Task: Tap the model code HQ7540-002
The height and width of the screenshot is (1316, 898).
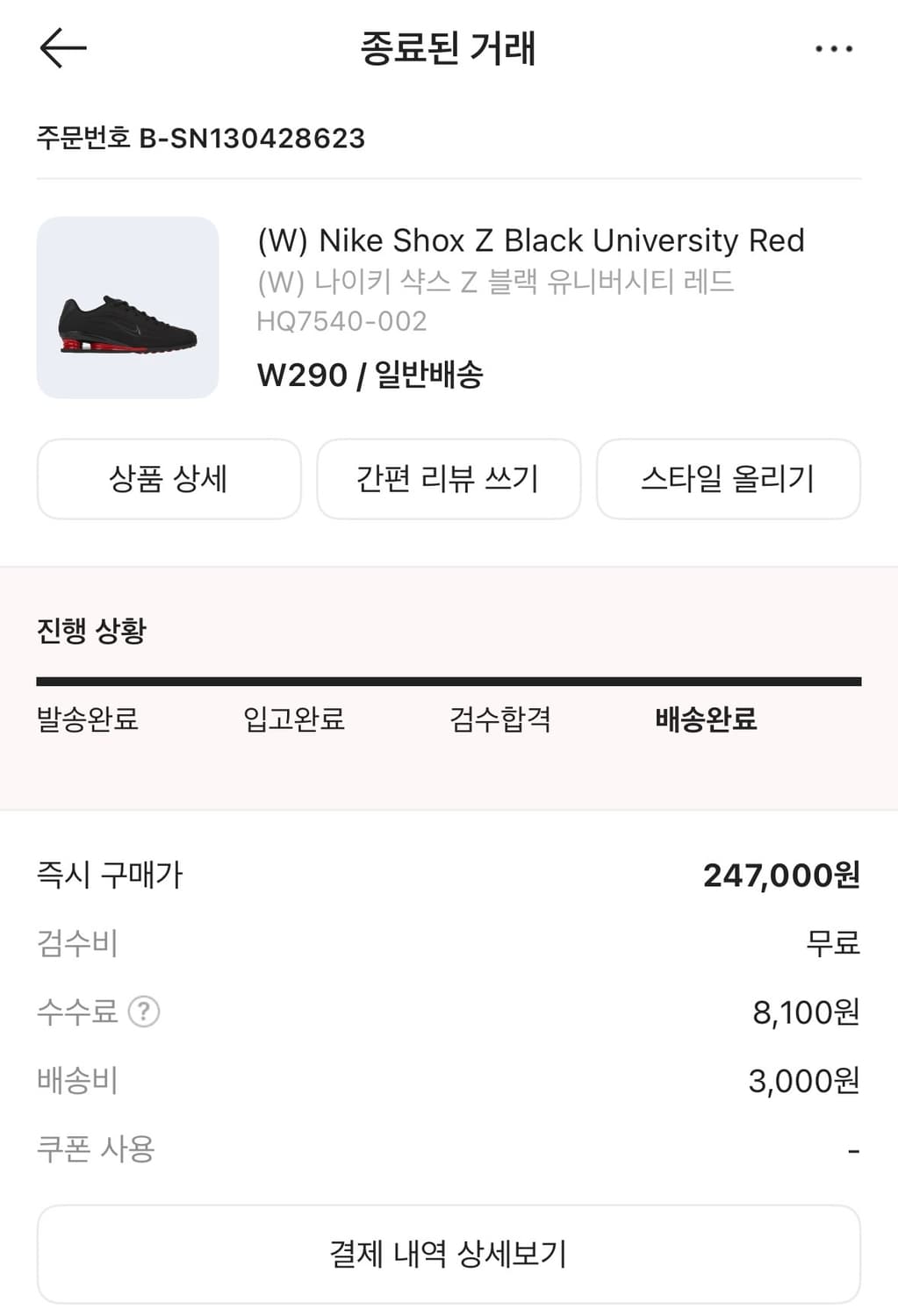Action: [x=340, y=321]
